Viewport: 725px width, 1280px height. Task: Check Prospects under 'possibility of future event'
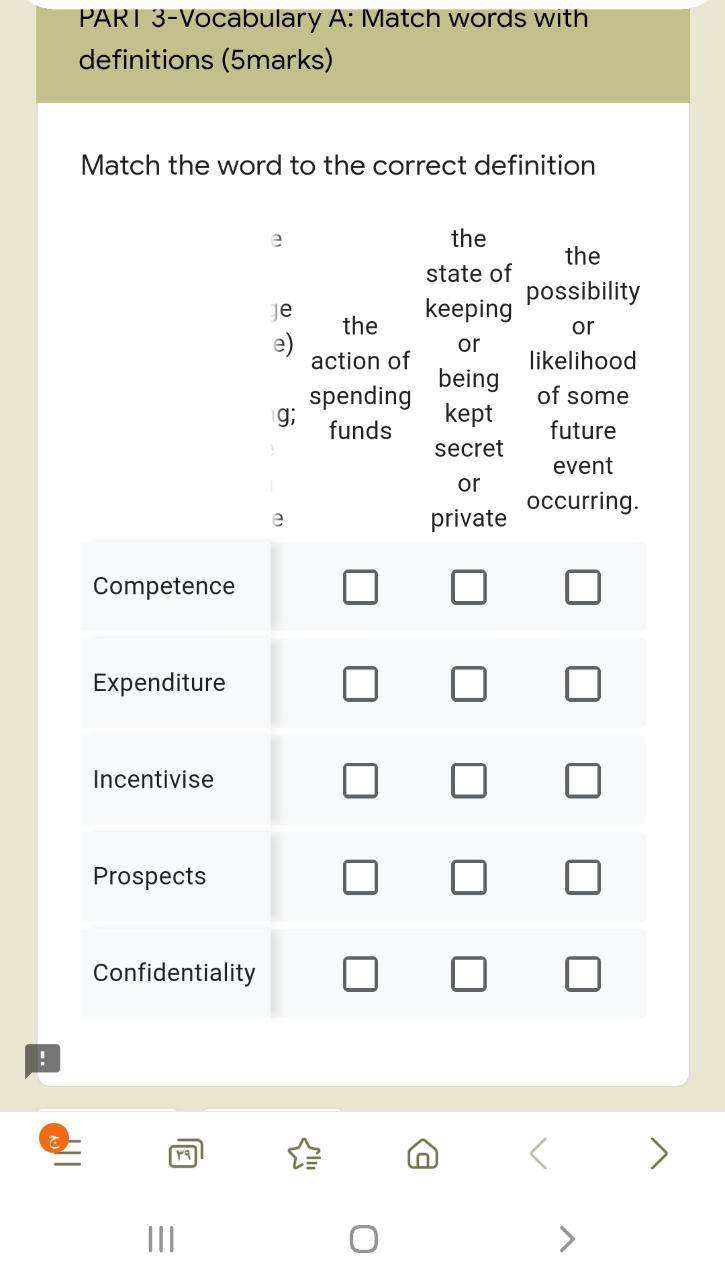click(x=583, y=877)
